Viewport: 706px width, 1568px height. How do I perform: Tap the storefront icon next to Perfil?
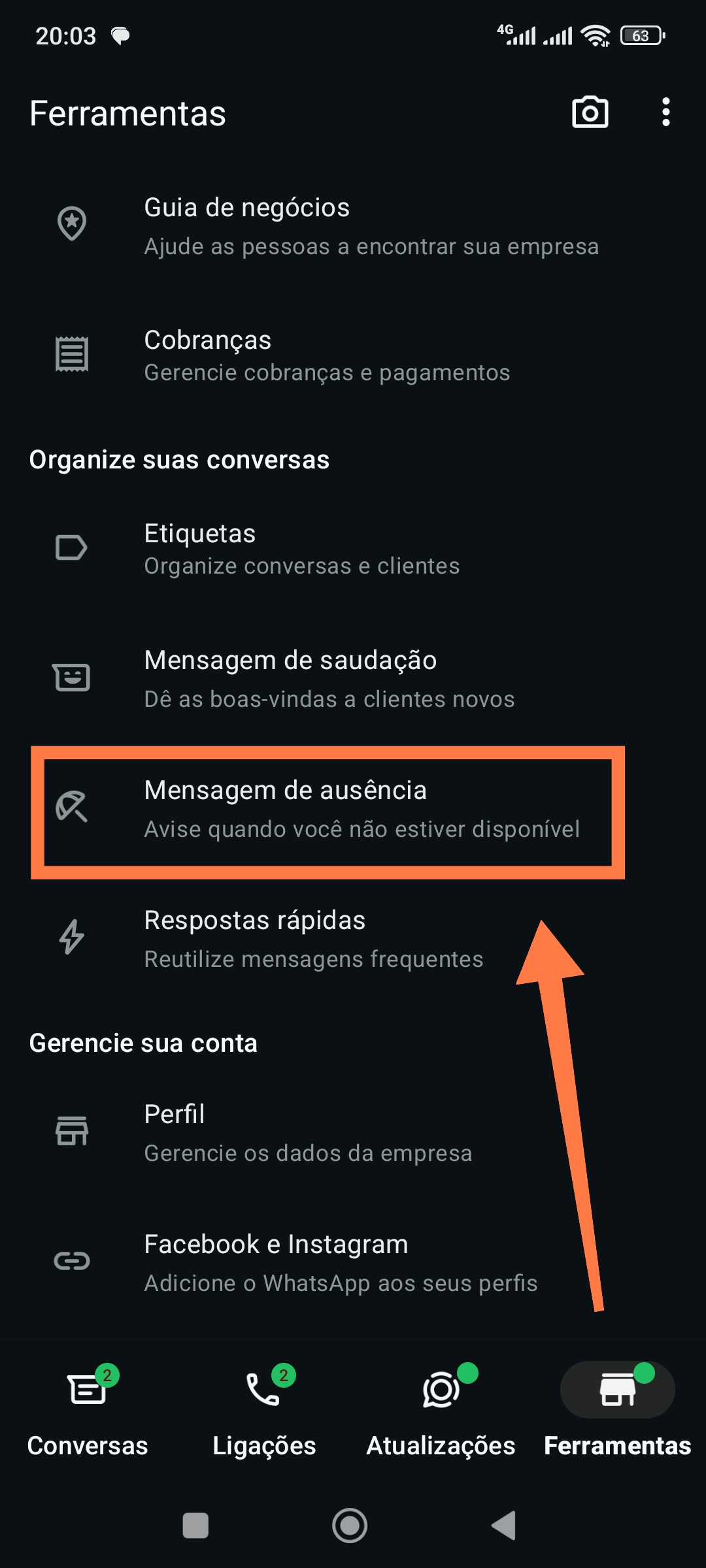coord(72,1132)
